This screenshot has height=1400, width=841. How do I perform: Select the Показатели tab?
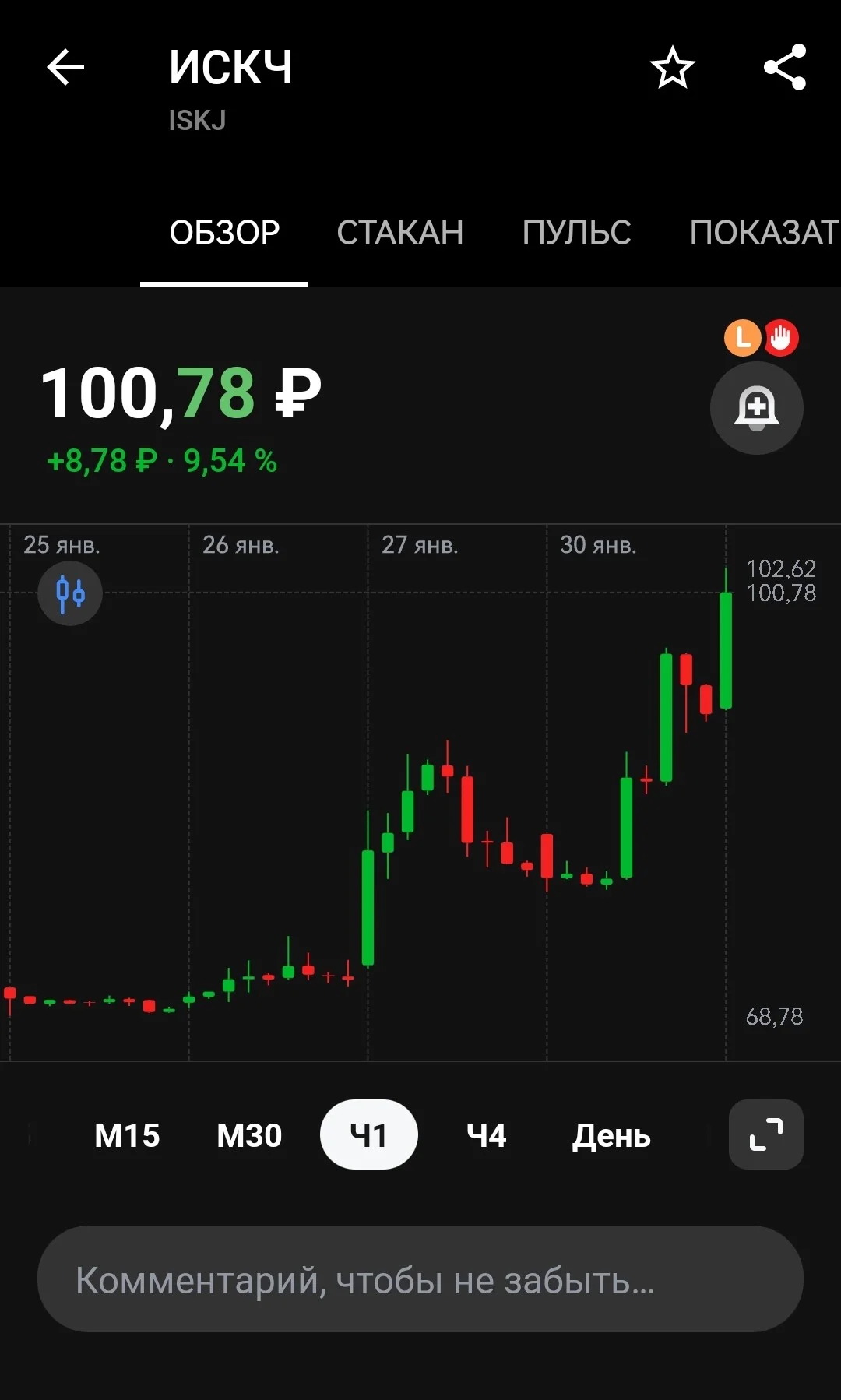point(765,232)
